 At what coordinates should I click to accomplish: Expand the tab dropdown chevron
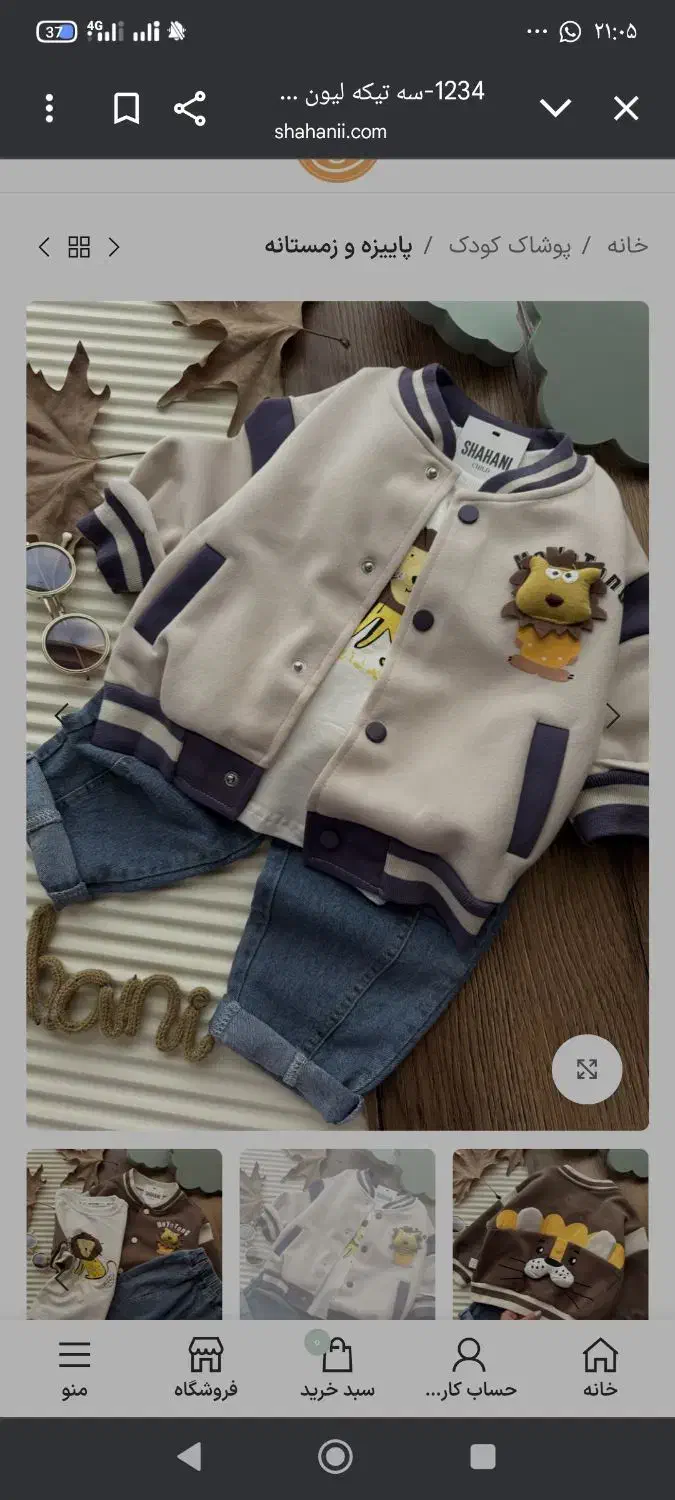[x=555, y=108]
